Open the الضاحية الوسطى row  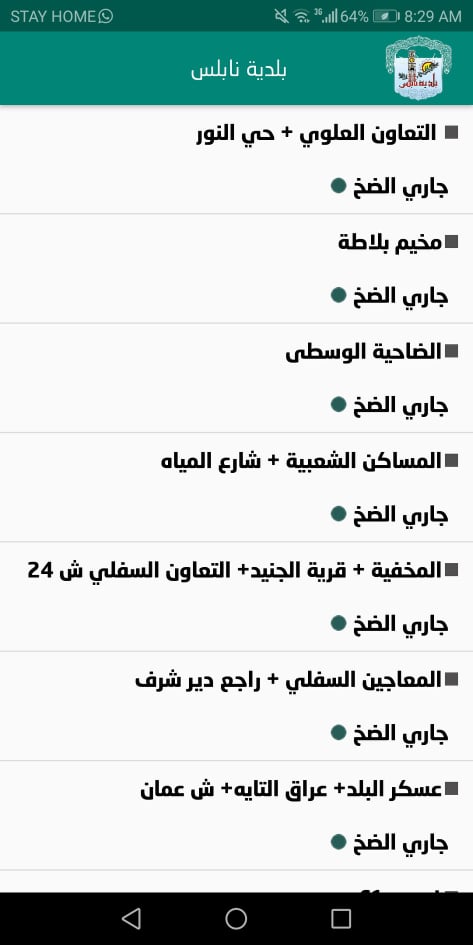[x=236, y=378]
